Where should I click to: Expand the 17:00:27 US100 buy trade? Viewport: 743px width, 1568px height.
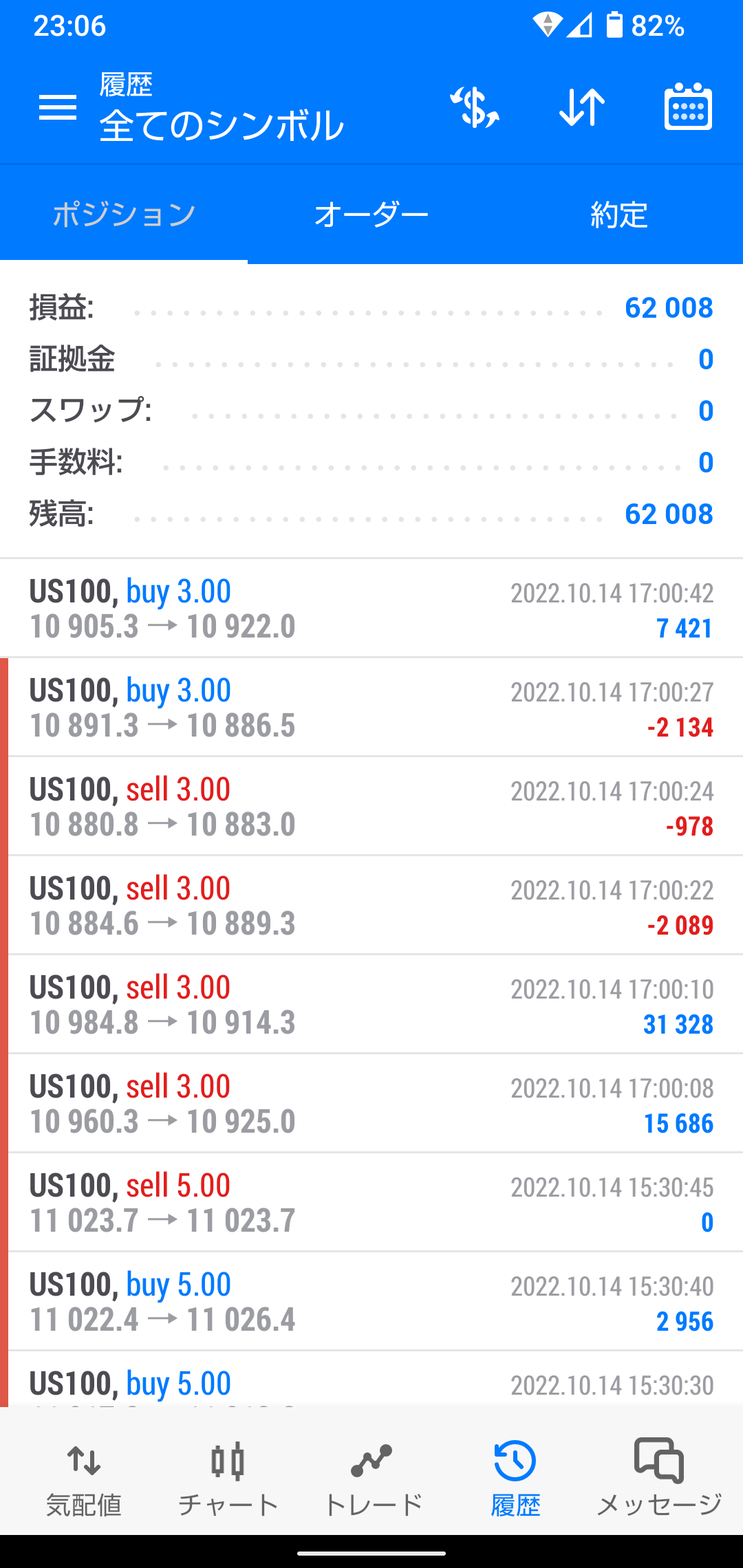click(x=371, y=708)
